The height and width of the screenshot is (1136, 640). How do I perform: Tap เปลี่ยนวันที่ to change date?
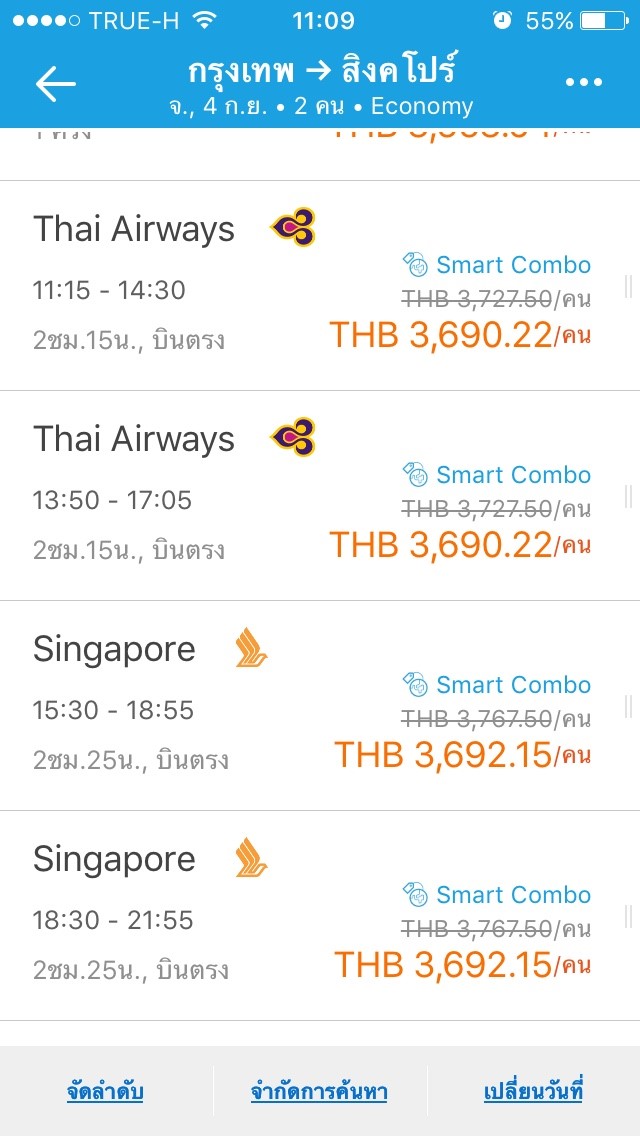(x=532, y=1092)
